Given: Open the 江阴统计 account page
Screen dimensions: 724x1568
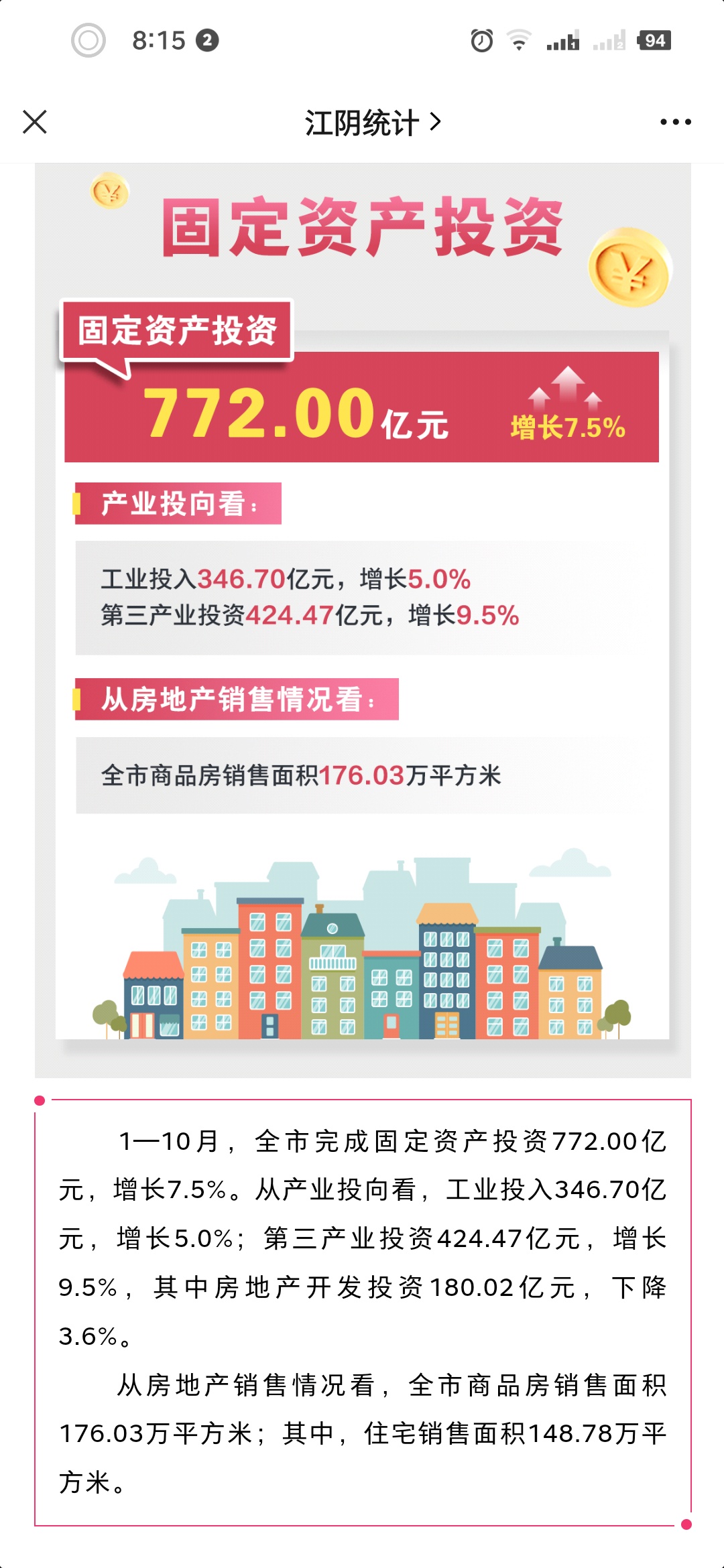Looking at the screenshot, I should pos(372,123).
